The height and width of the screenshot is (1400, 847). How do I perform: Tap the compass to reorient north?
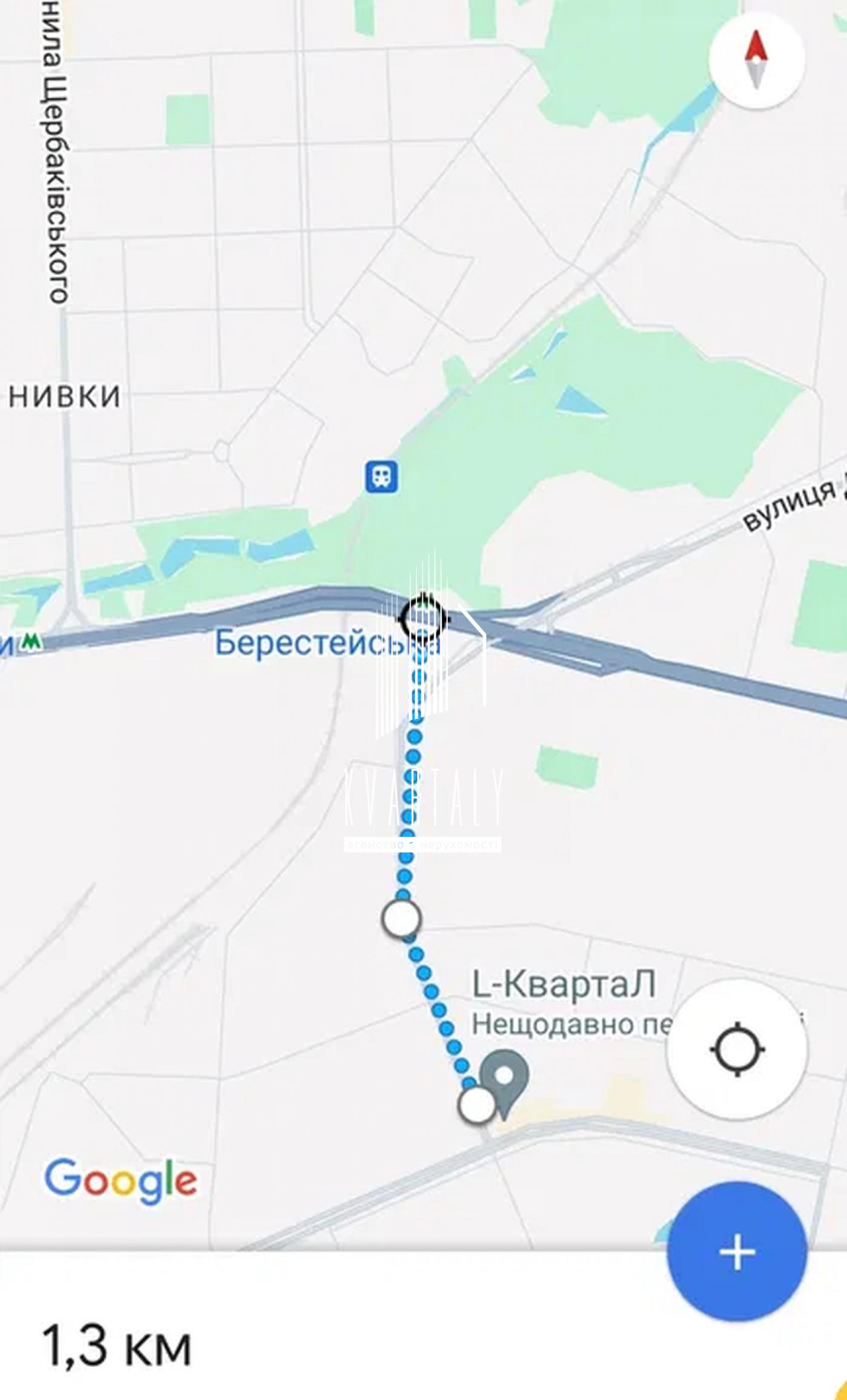tap(756, 60)
